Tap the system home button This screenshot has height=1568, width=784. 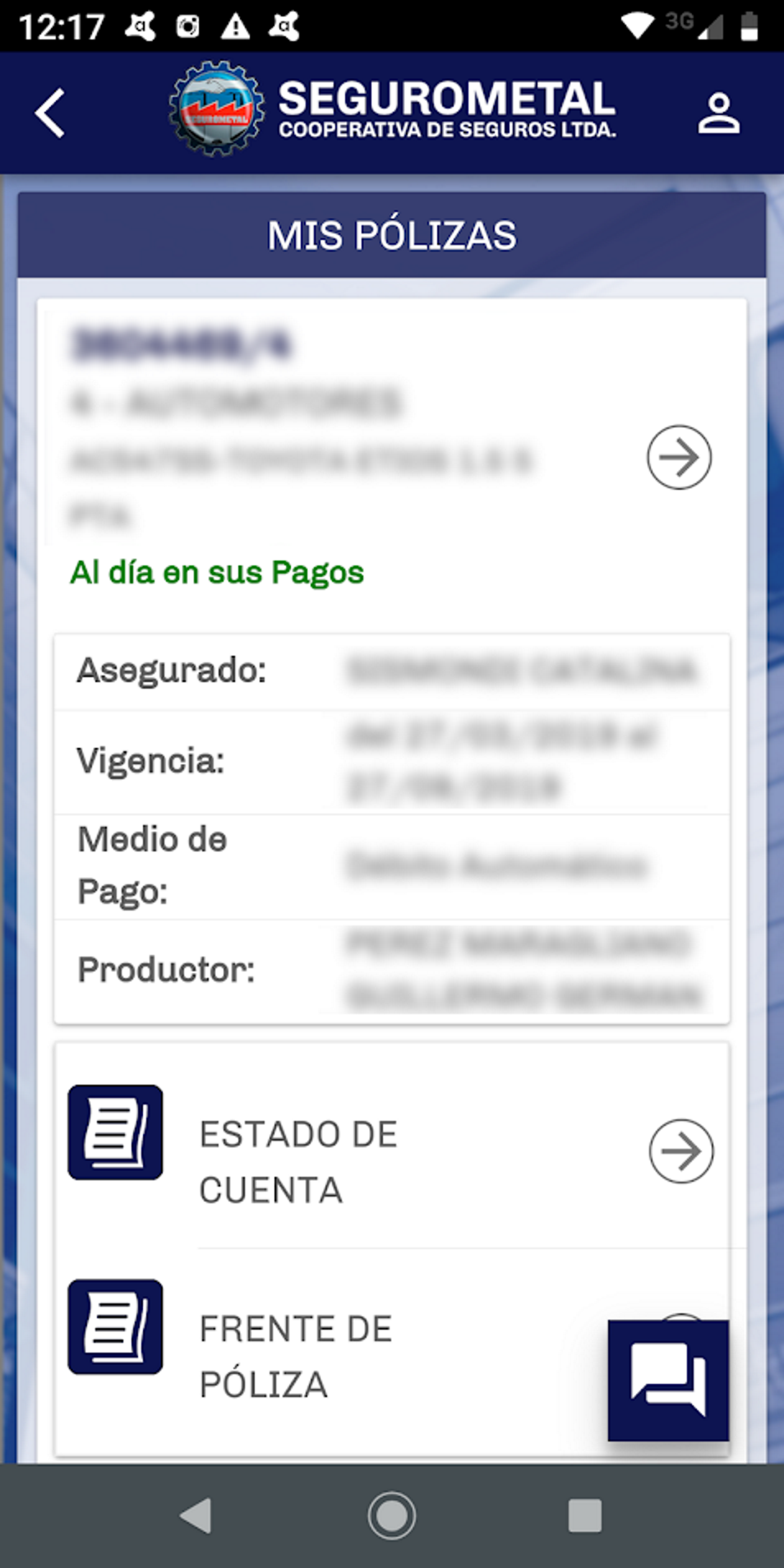click(392, 1515)
